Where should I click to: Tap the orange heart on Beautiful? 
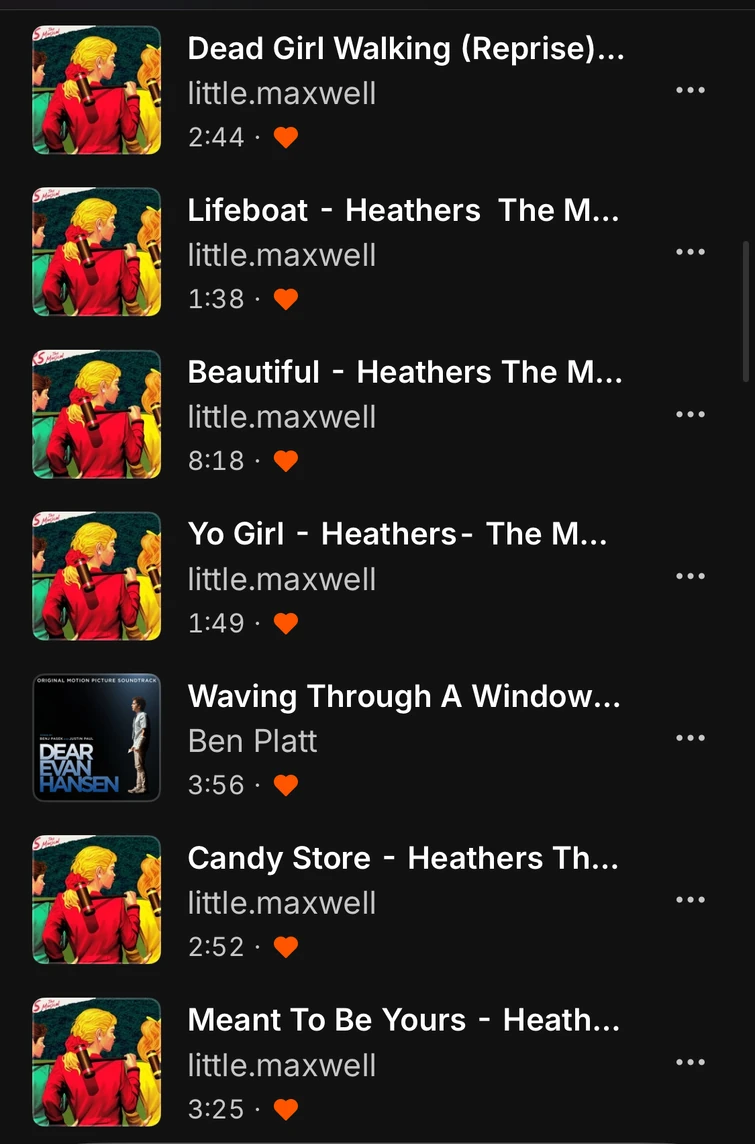tap(286, 461)
